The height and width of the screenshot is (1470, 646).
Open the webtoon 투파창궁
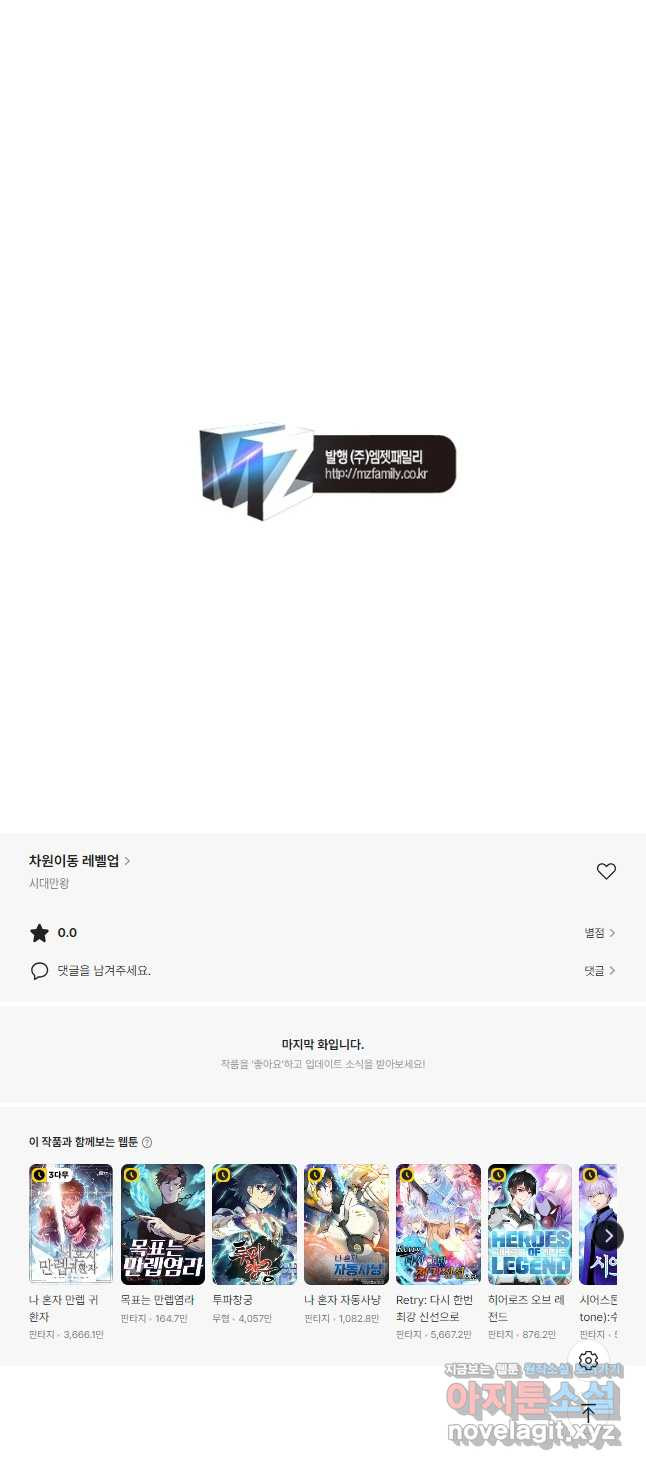coord(254,1224)
